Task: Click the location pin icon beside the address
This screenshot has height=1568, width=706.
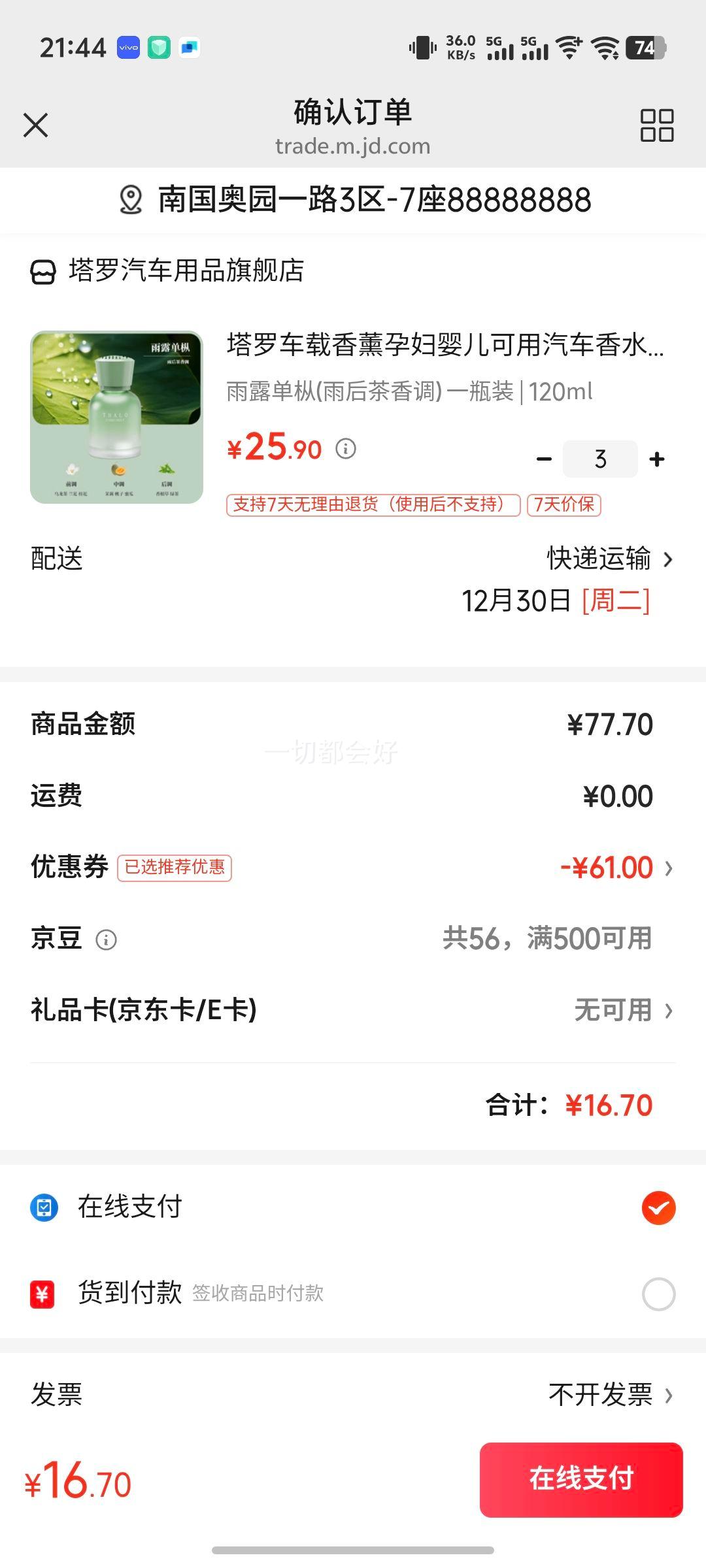Action: pos(131,201)
